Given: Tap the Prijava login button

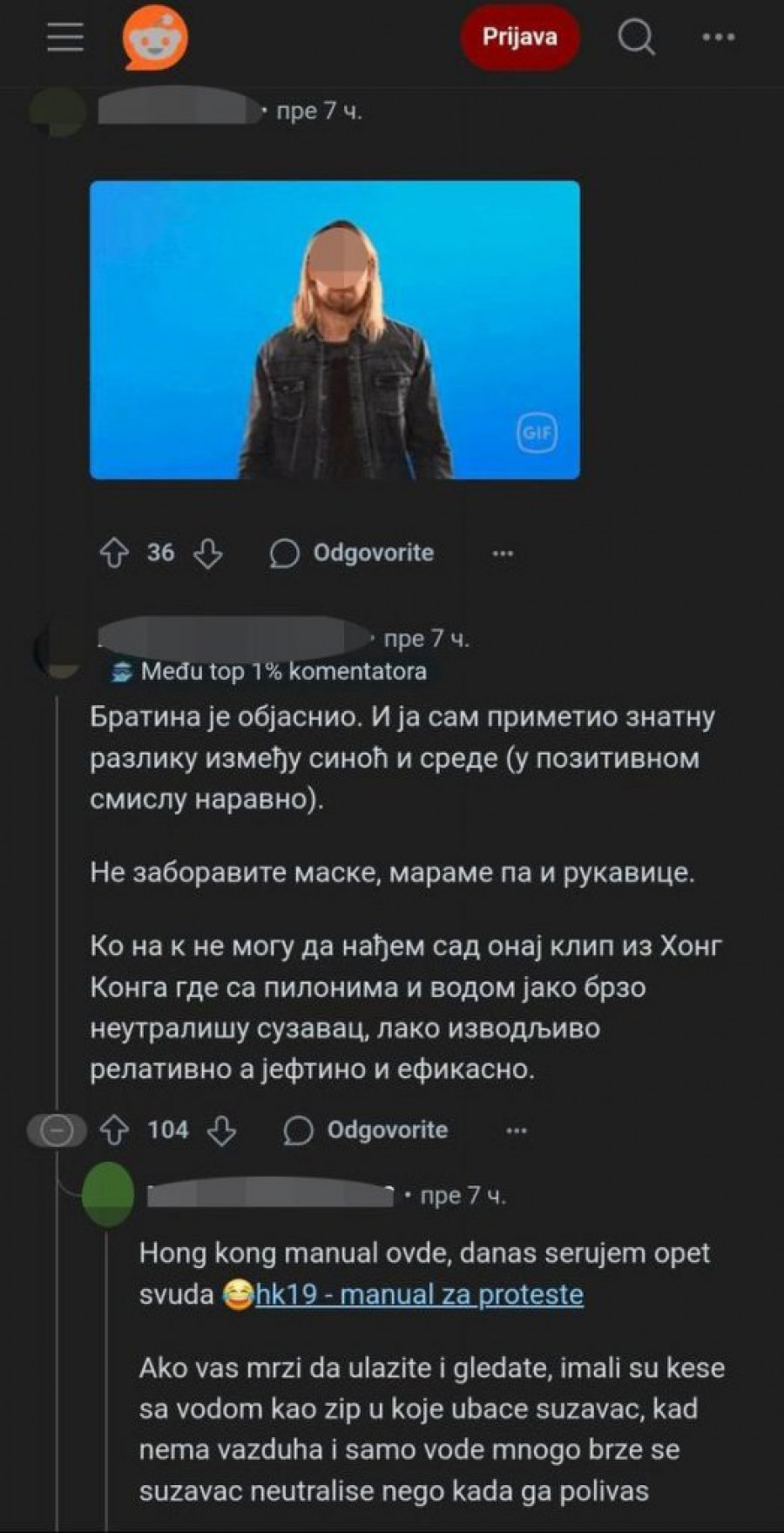Looking at the screenshot, I should pos(519,37).
